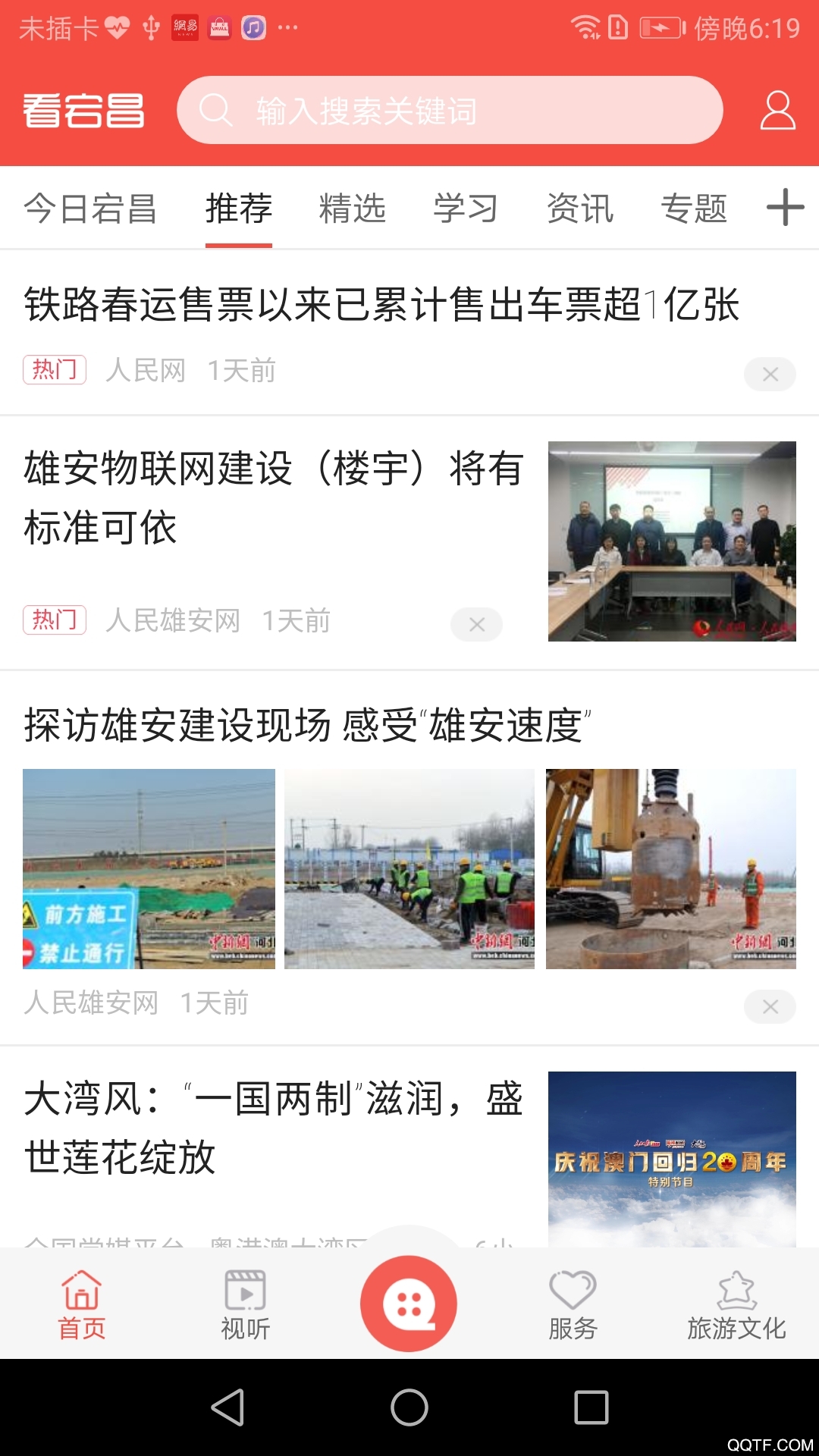
Task: Tap the red center chat button
Action: coord(409,1303)
